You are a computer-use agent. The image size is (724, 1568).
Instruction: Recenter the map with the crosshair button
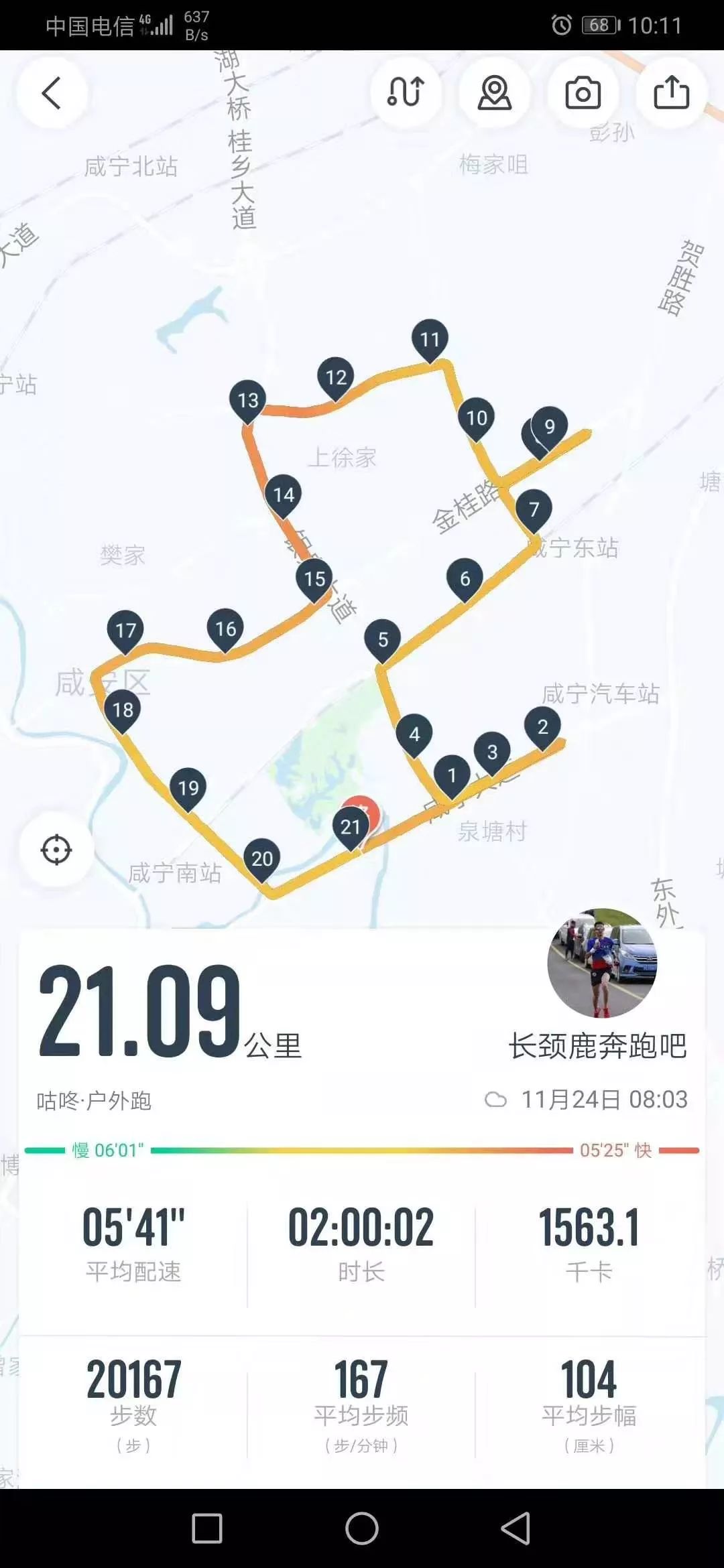pos(56,850)
